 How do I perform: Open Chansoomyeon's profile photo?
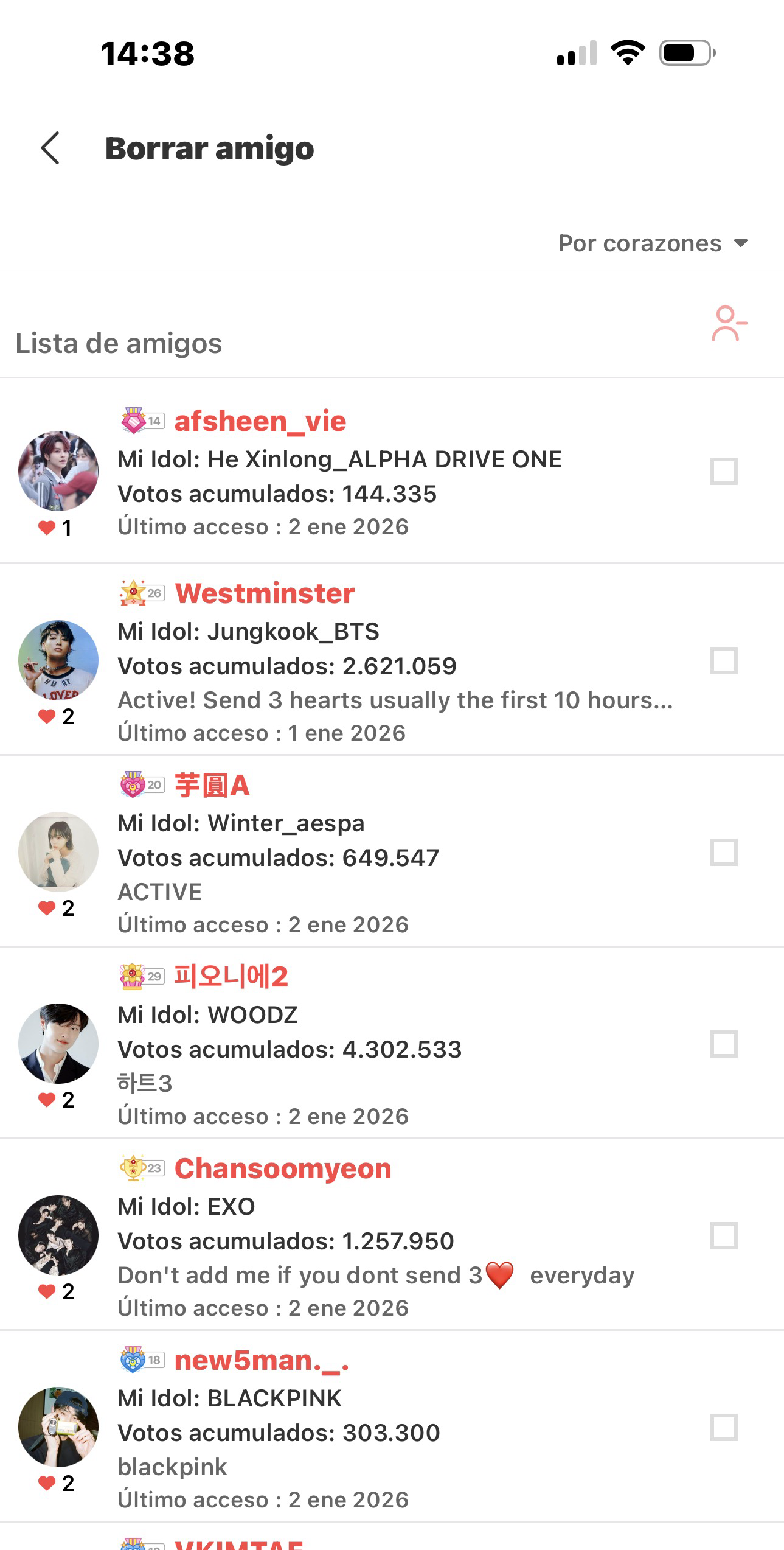[58, 1235]
